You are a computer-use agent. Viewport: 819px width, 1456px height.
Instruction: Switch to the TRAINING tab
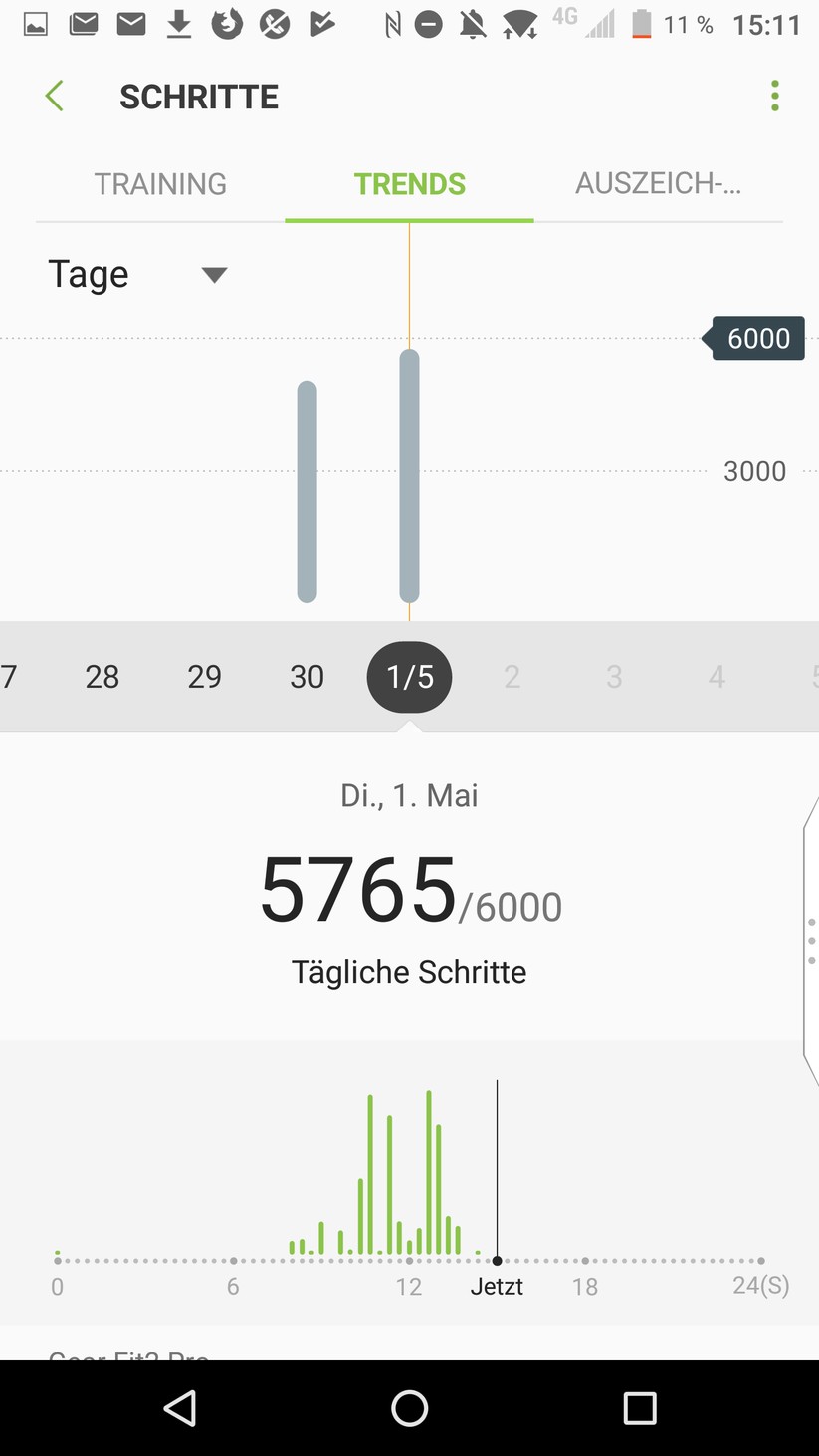click(x=160, y=183)
